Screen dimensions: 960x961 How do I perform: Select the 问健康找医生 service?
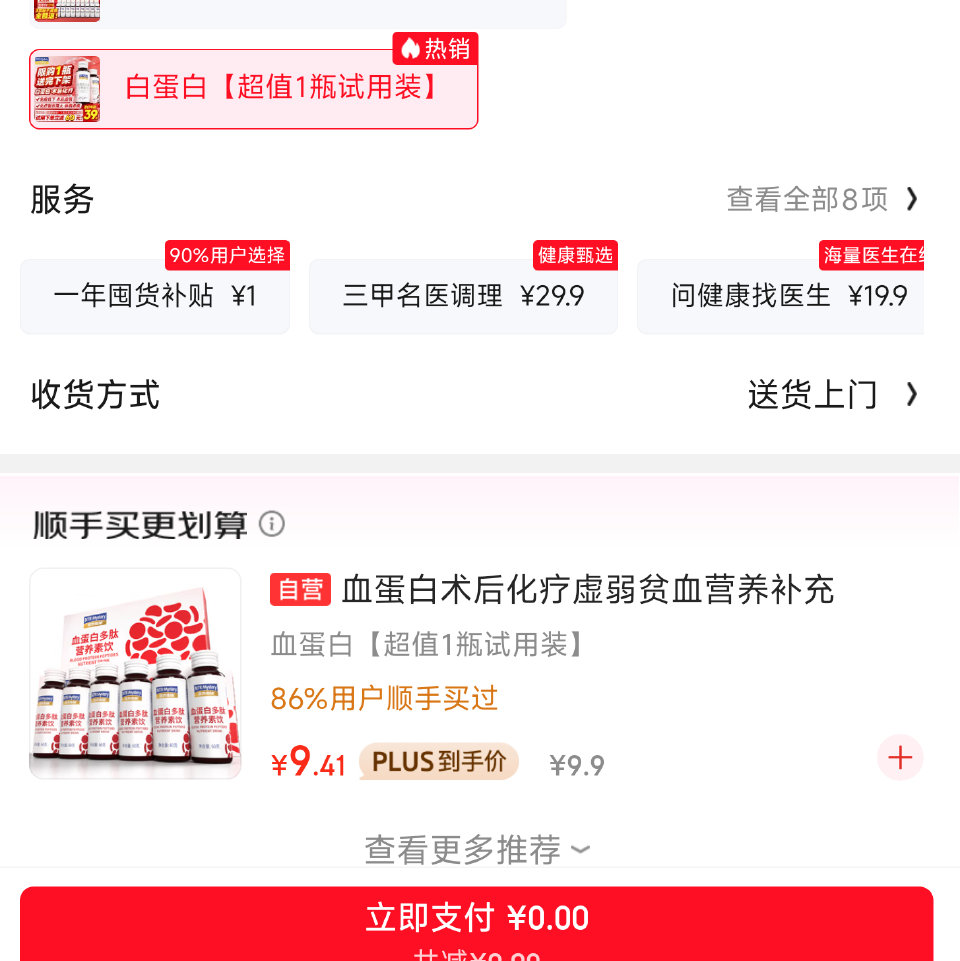pos(790,296)
